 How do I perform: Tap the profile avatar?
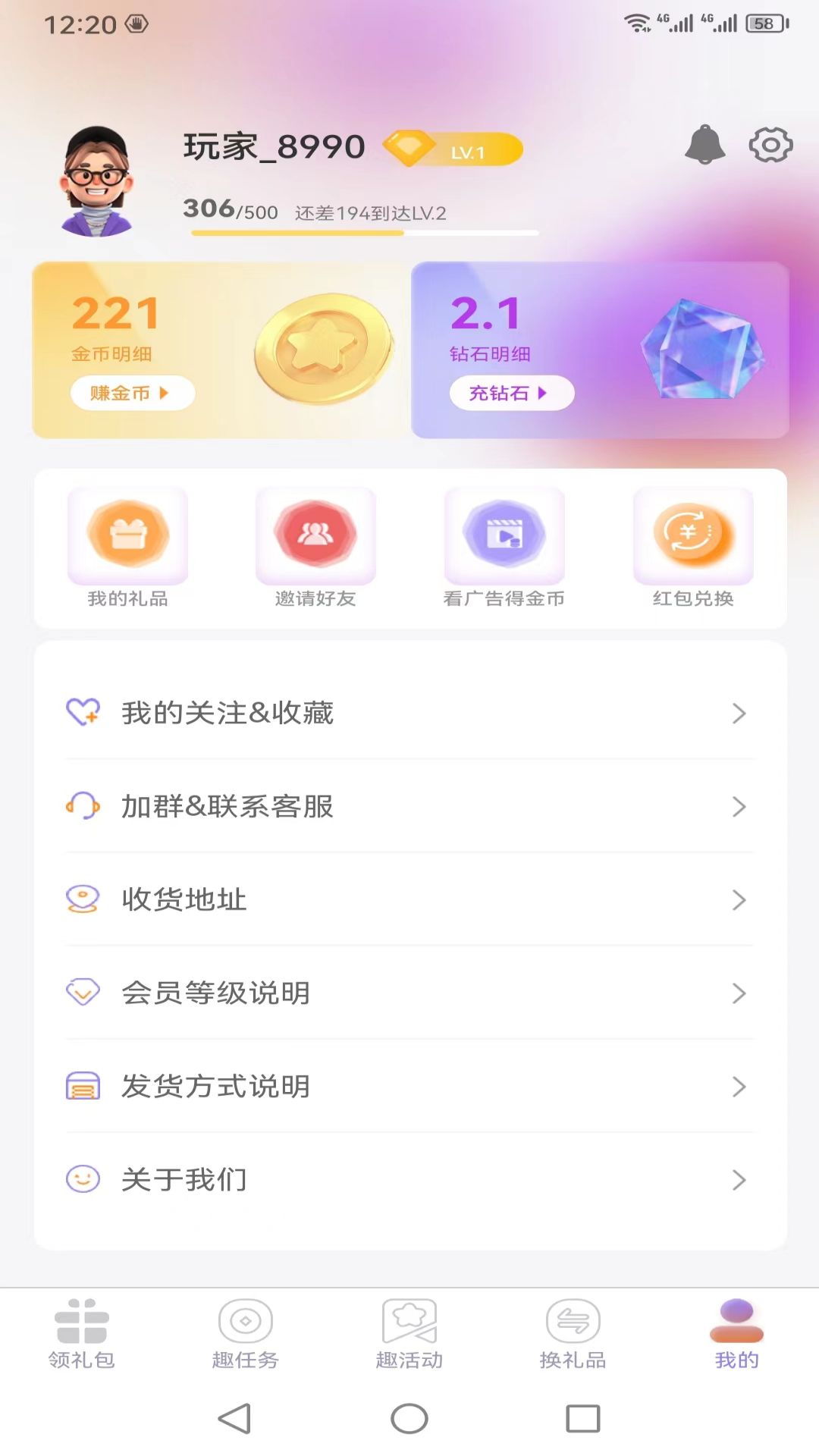(x=96, y=182)
